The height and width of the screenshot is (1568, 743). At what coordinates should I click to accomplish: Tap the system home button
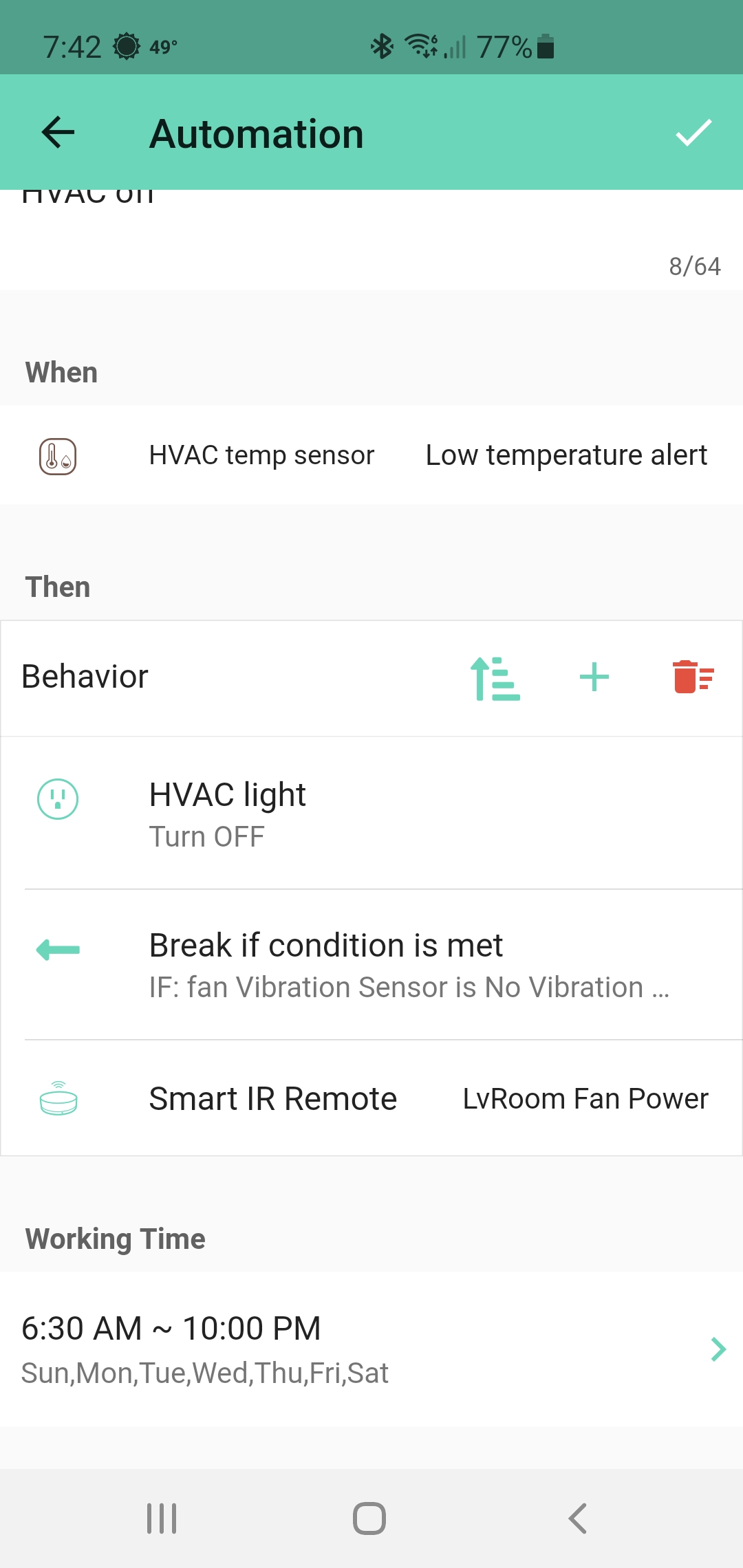click(x=369, y=1518)
